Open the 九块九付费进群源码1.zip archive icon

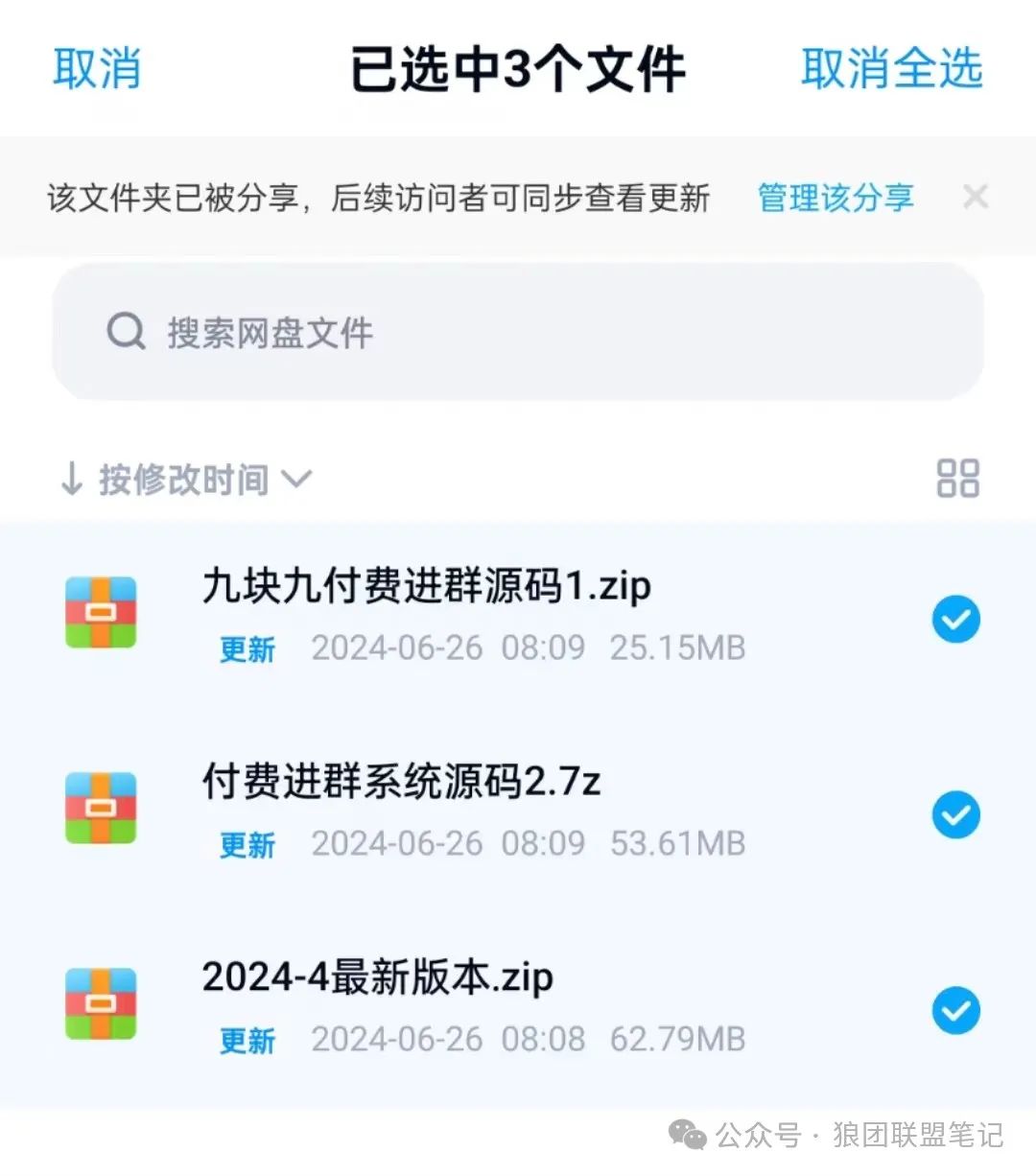[100, 613]
